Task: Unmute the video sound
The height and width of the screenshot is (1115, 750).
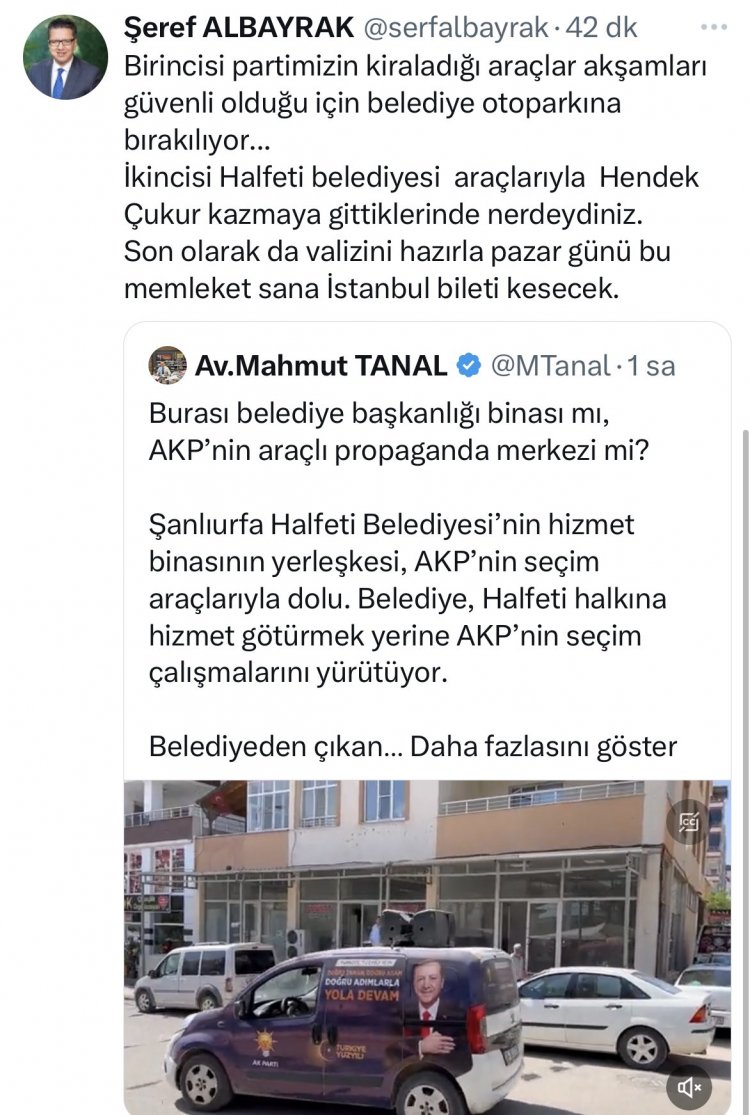Action: tap(689, 1085)
